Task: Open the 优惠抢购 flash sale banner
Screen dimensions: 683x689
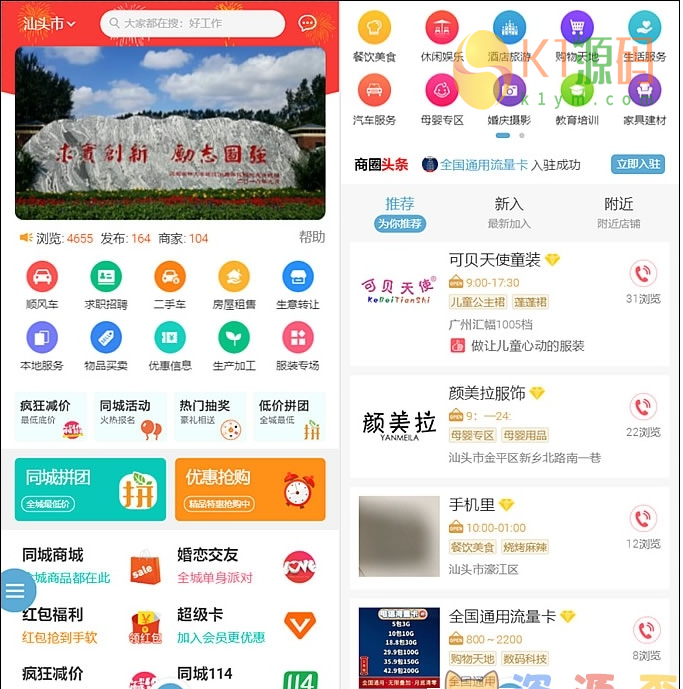Action: [250, 490]
